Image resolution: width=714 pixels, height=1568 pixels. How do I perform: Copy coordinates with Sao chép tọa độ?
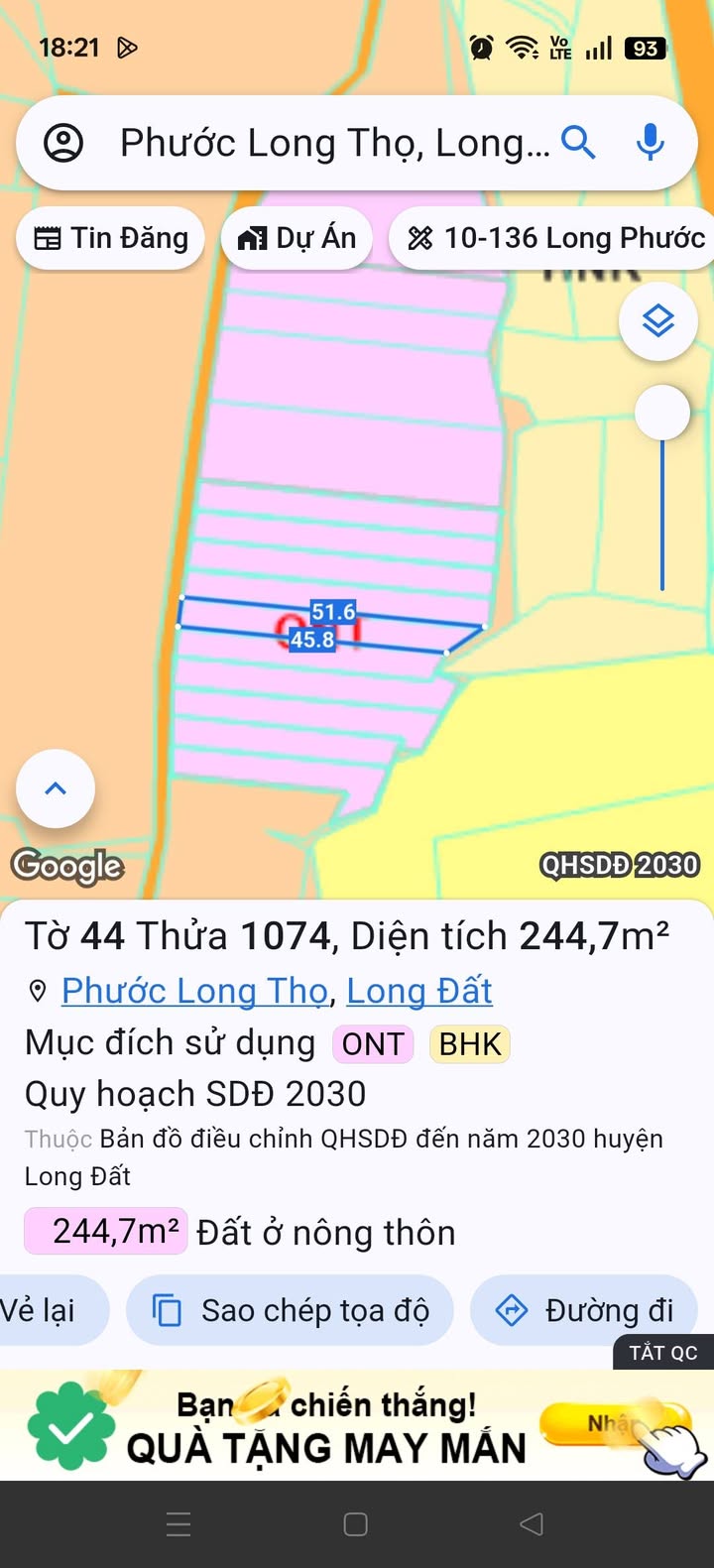pyautogui.click(x=290, y=1310)
